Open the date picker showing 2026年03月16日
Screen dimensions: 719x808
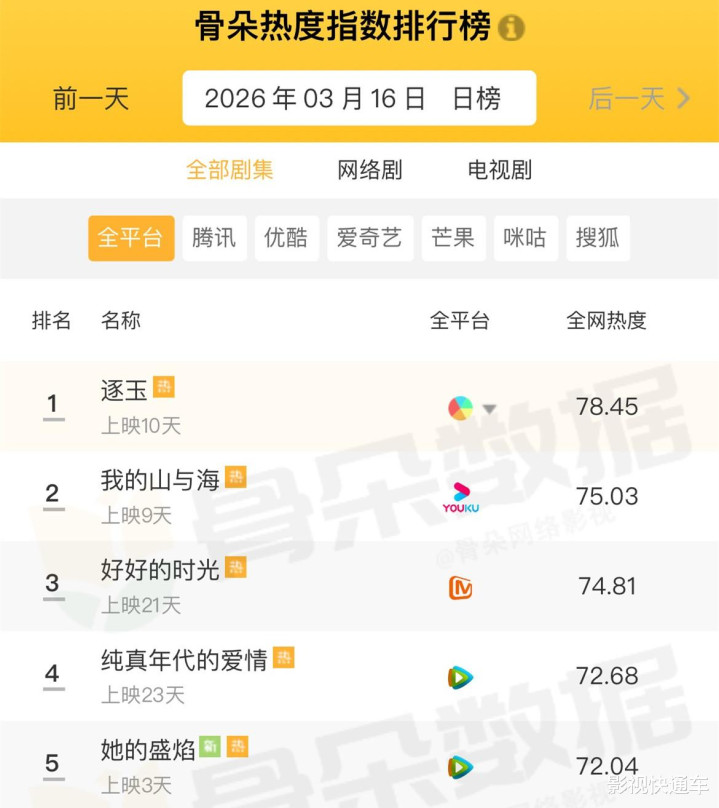coord(358,98)
